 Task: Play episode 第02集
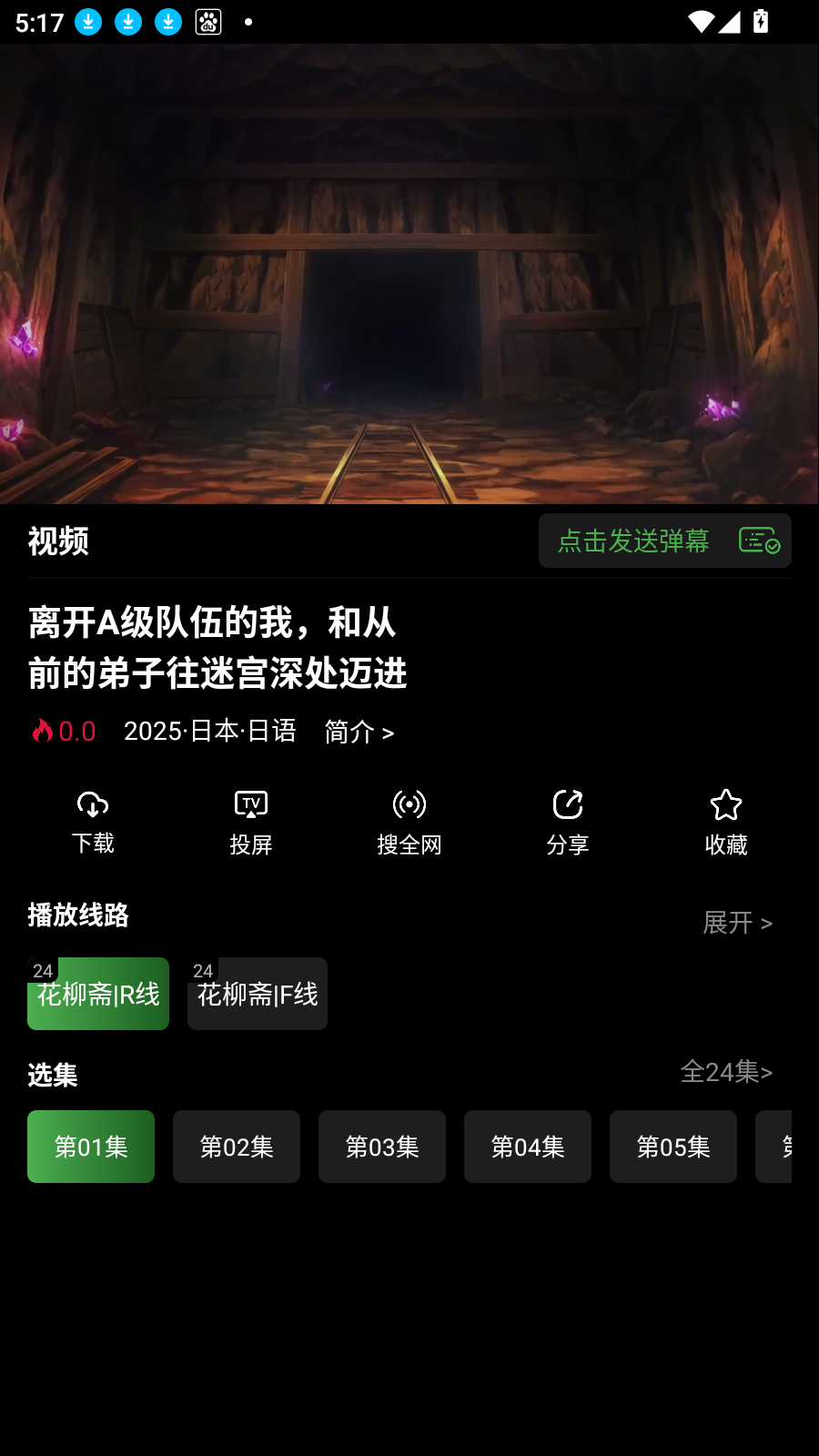(x=237, y=1147)
